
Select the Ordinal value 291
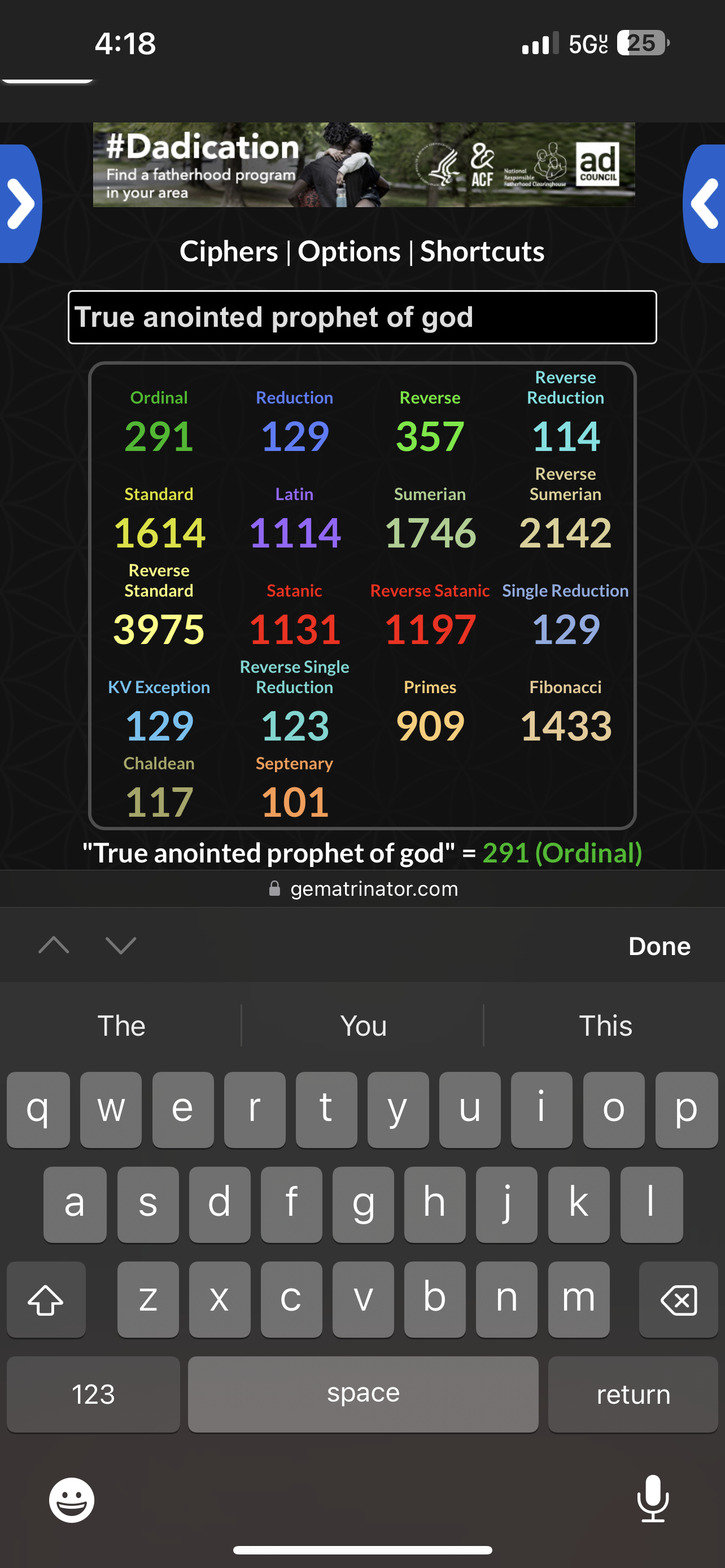(159, 436)
